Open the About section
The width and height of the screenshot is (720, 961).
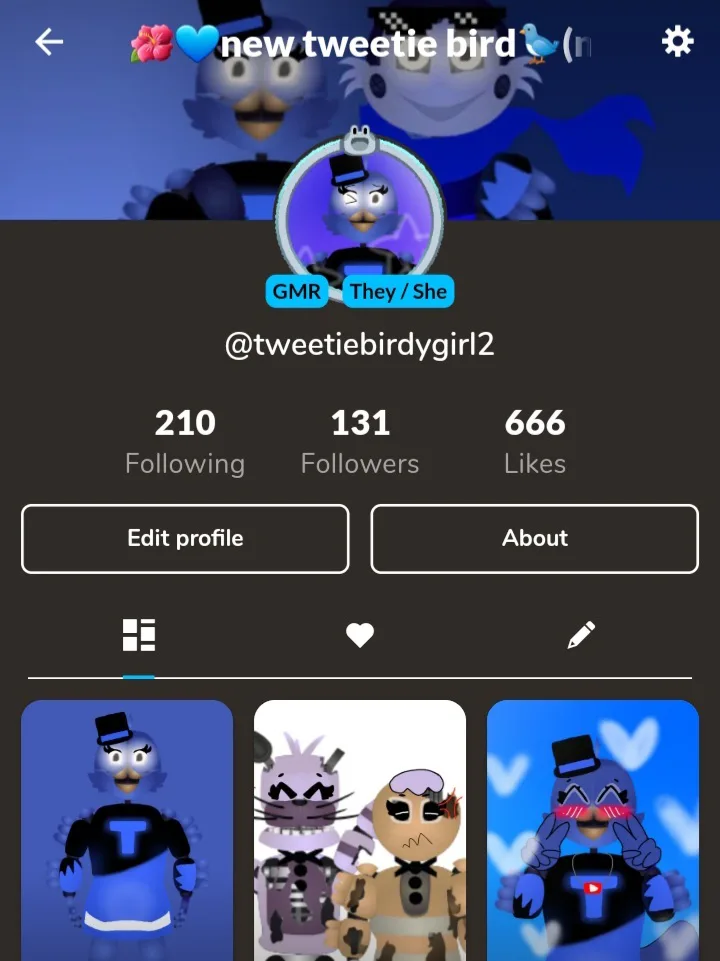coord(534,539)
